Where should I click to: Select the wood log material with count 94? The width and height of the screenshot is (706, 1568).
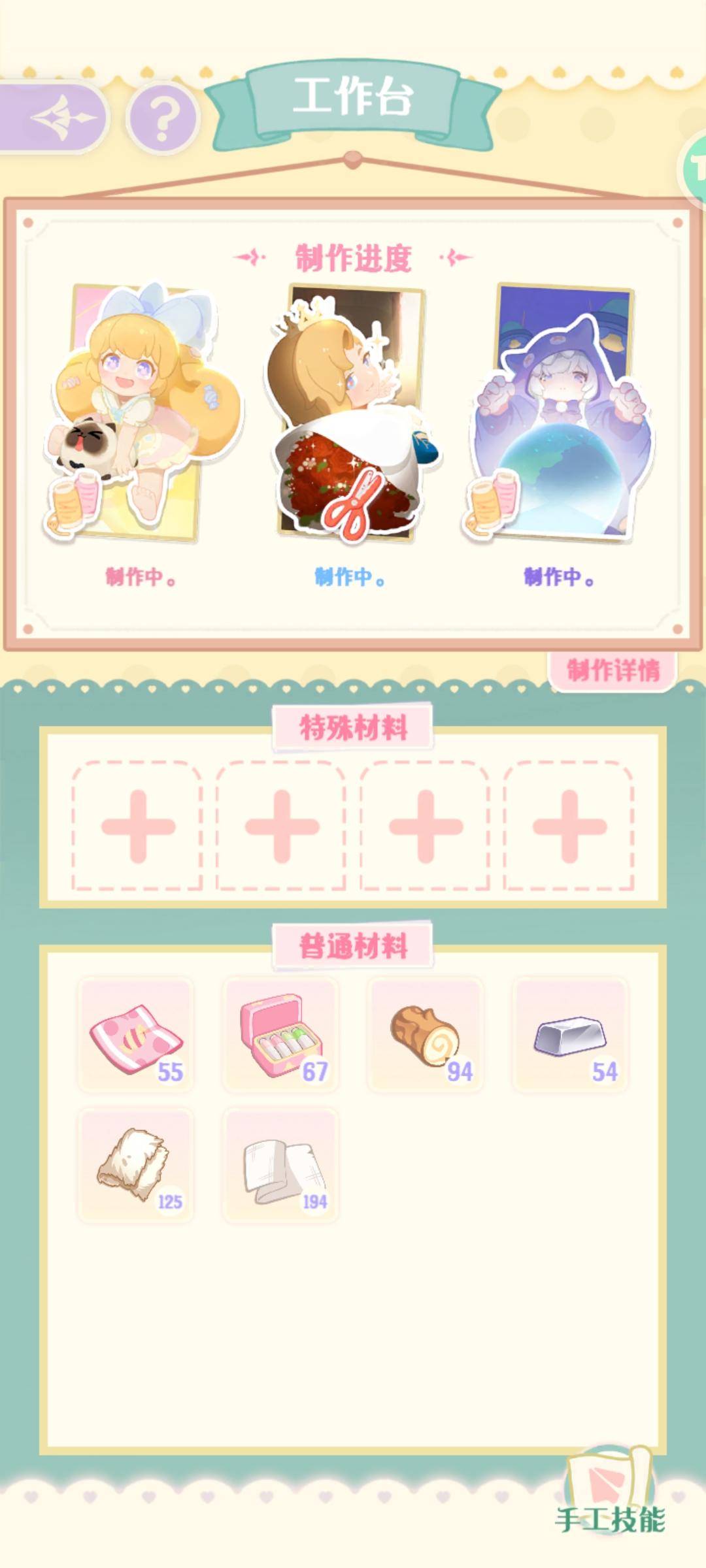[x=425, y=1032]
